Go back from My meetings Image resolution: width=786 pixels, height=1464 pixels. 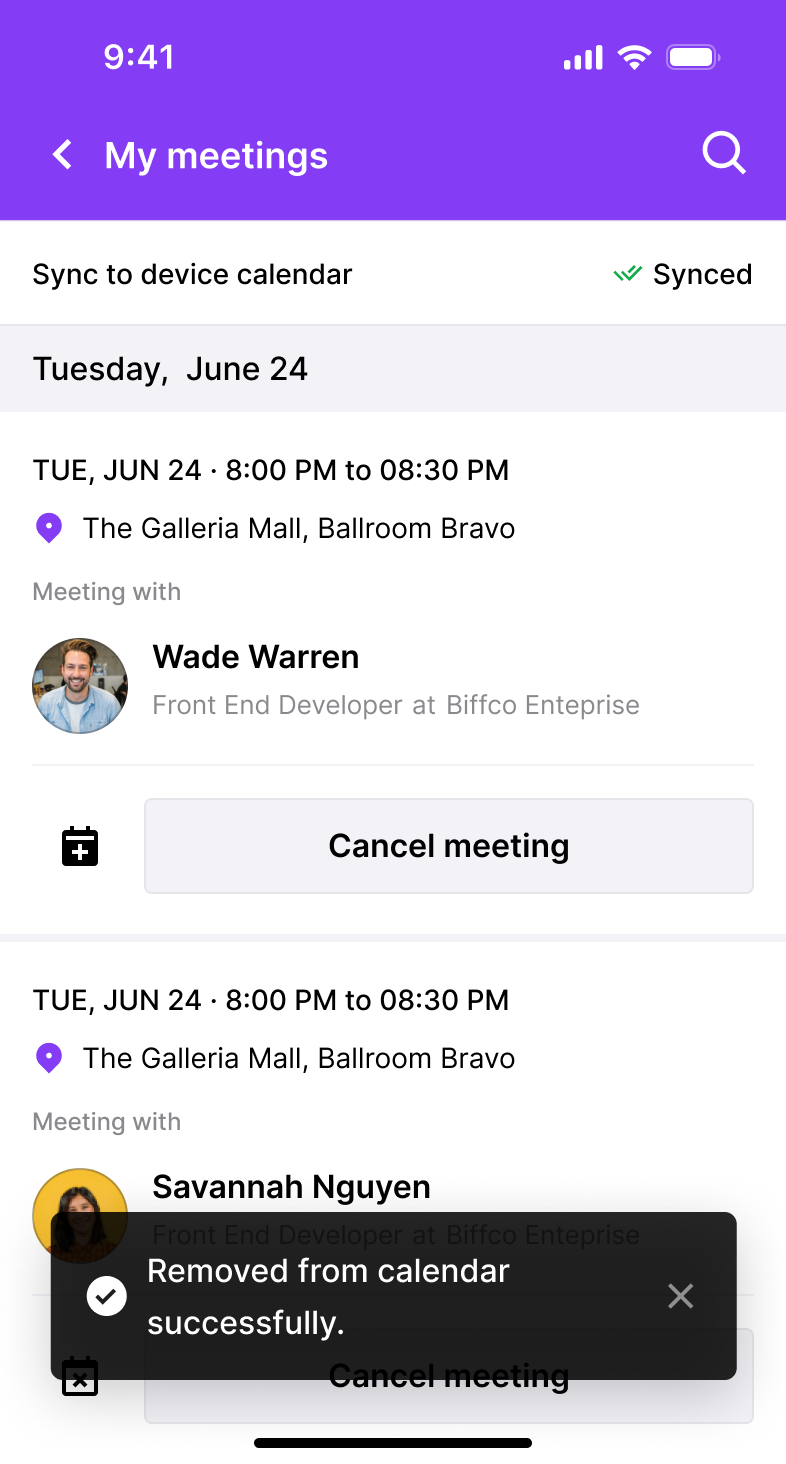point(63,155)
